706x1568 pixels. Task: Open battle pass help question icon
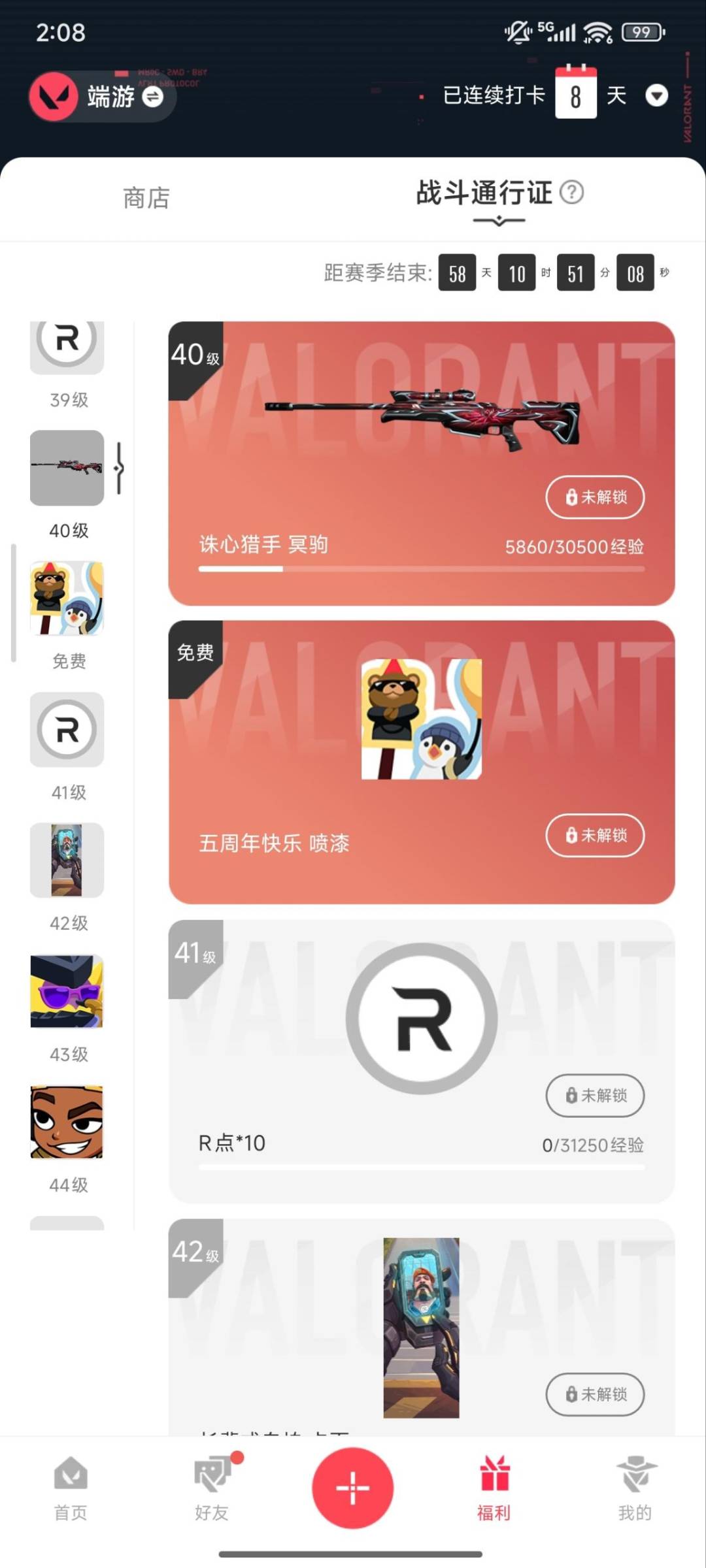click(x=572, y=193)
